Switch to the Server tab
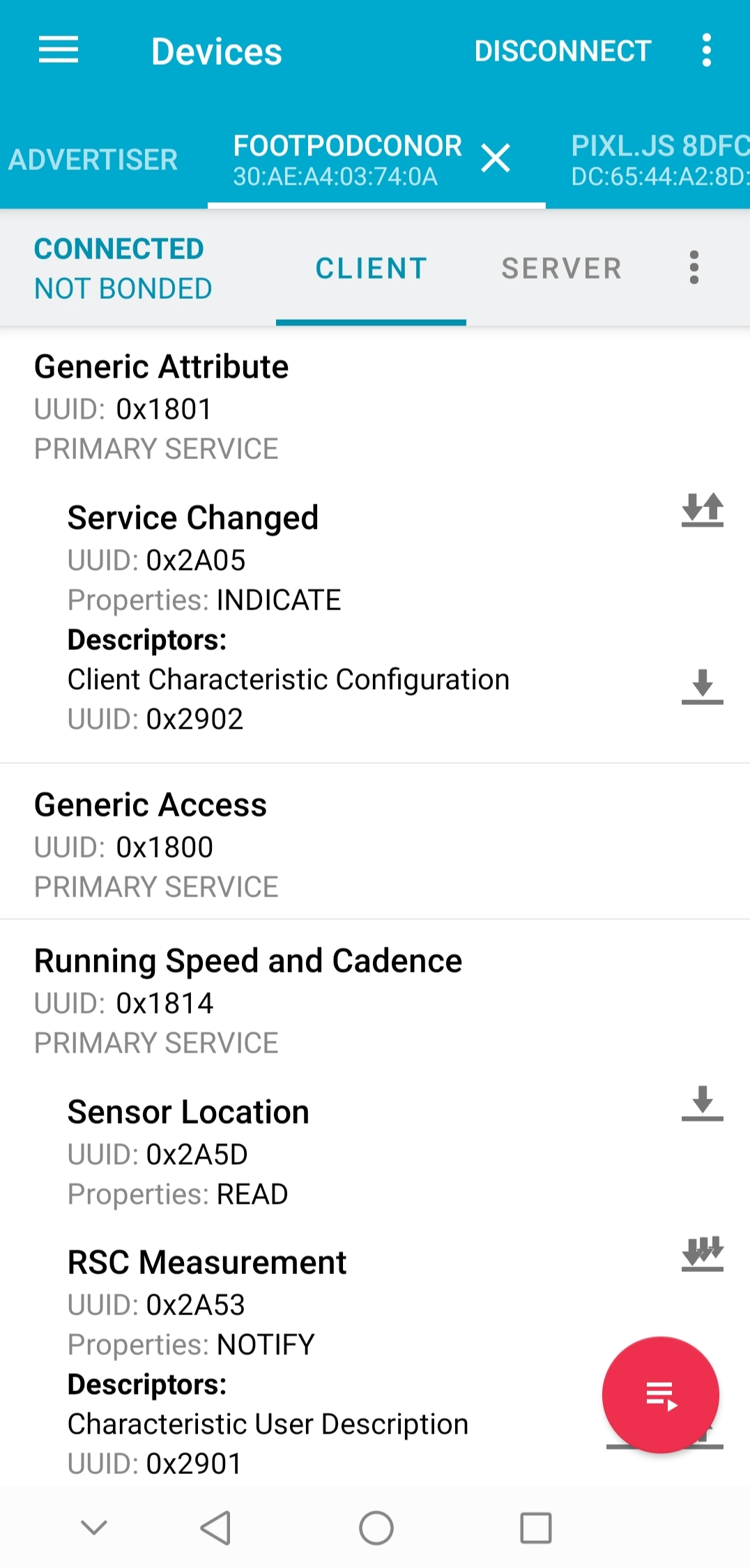The height and width of the screenshot is (1568, 750). [561, 269]
